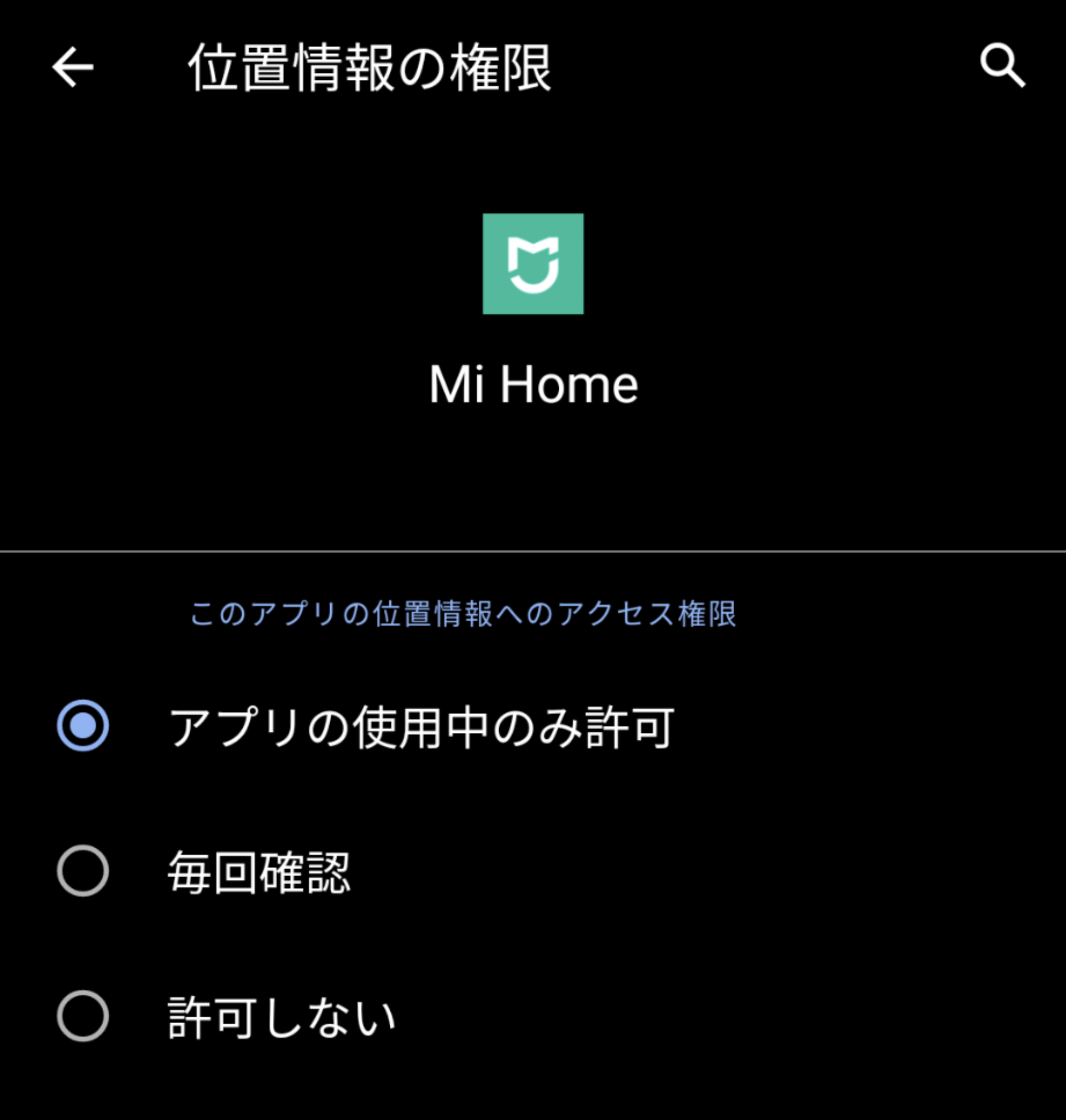The width and height of the screenshot is (1066, 1120).
Task: Click the Mi Home app name label
Action: [x=532, y=385]
